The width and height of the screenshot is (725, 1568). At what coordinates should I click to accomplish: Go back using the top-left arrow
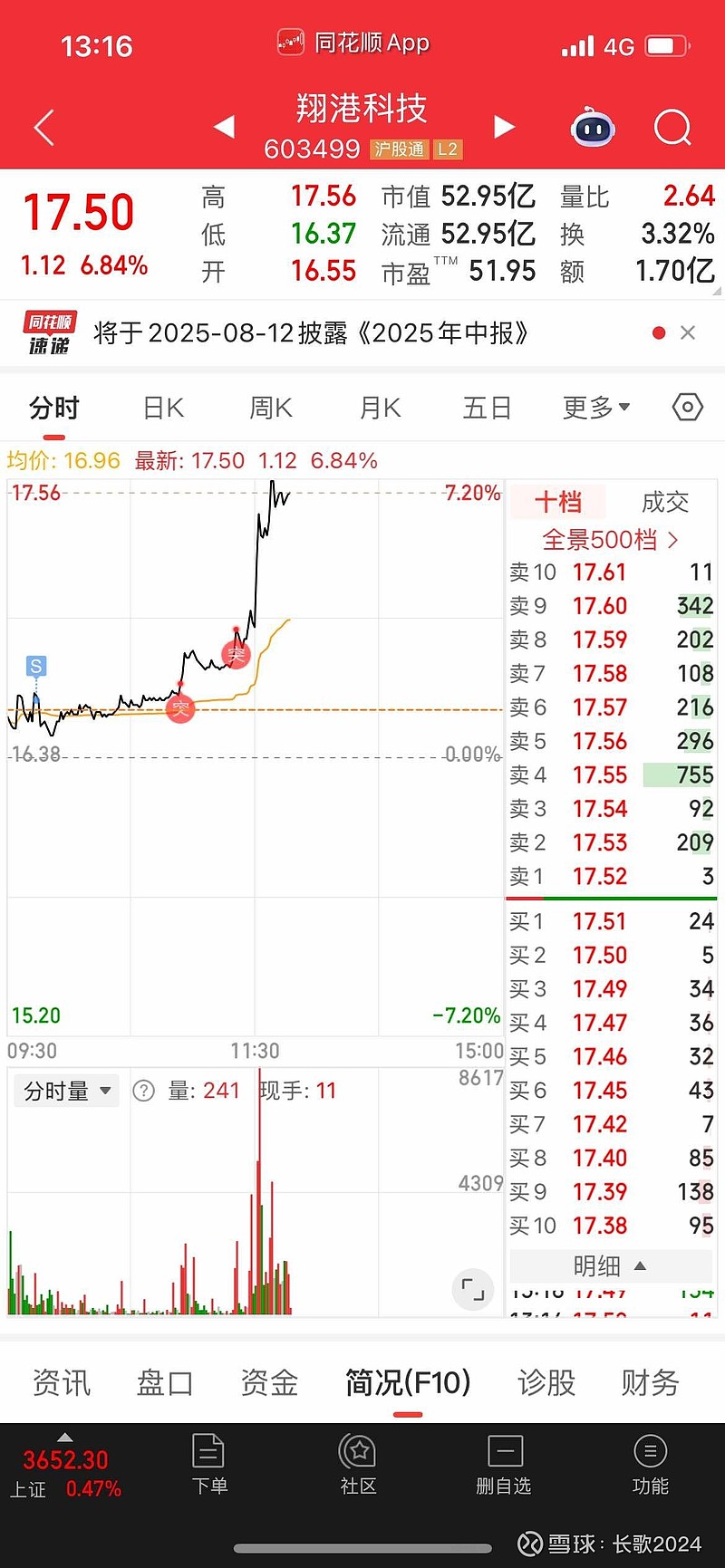pos(43,128)
